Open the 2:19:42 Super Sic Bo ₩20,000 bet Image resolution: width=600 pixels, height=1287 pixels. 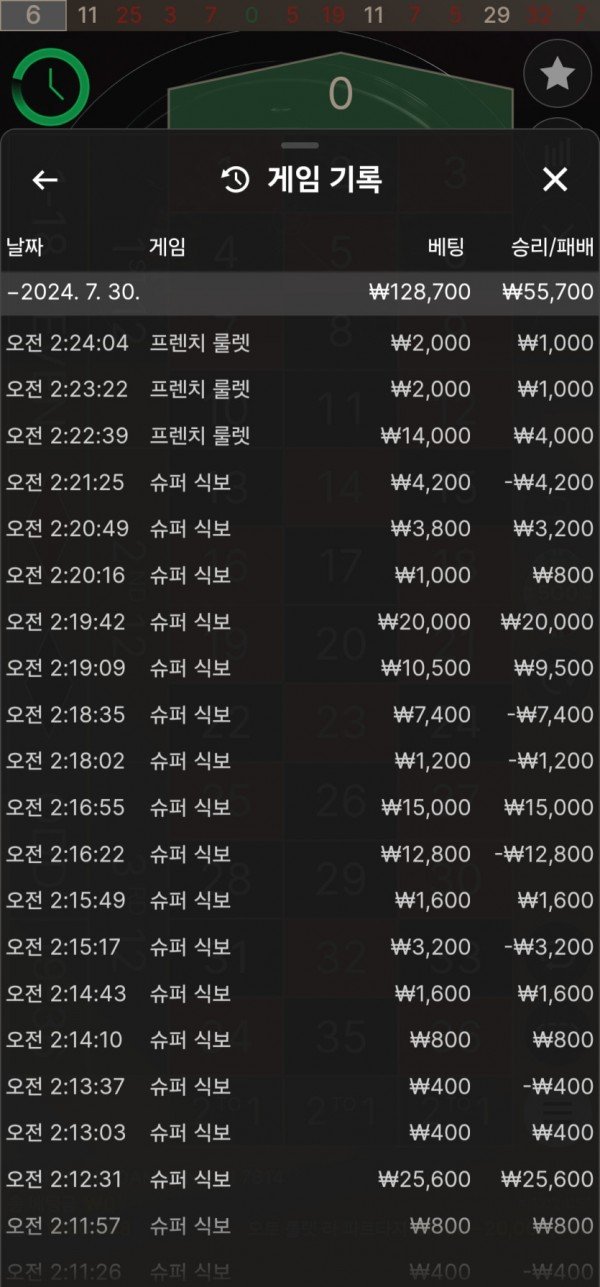(300, 622)
